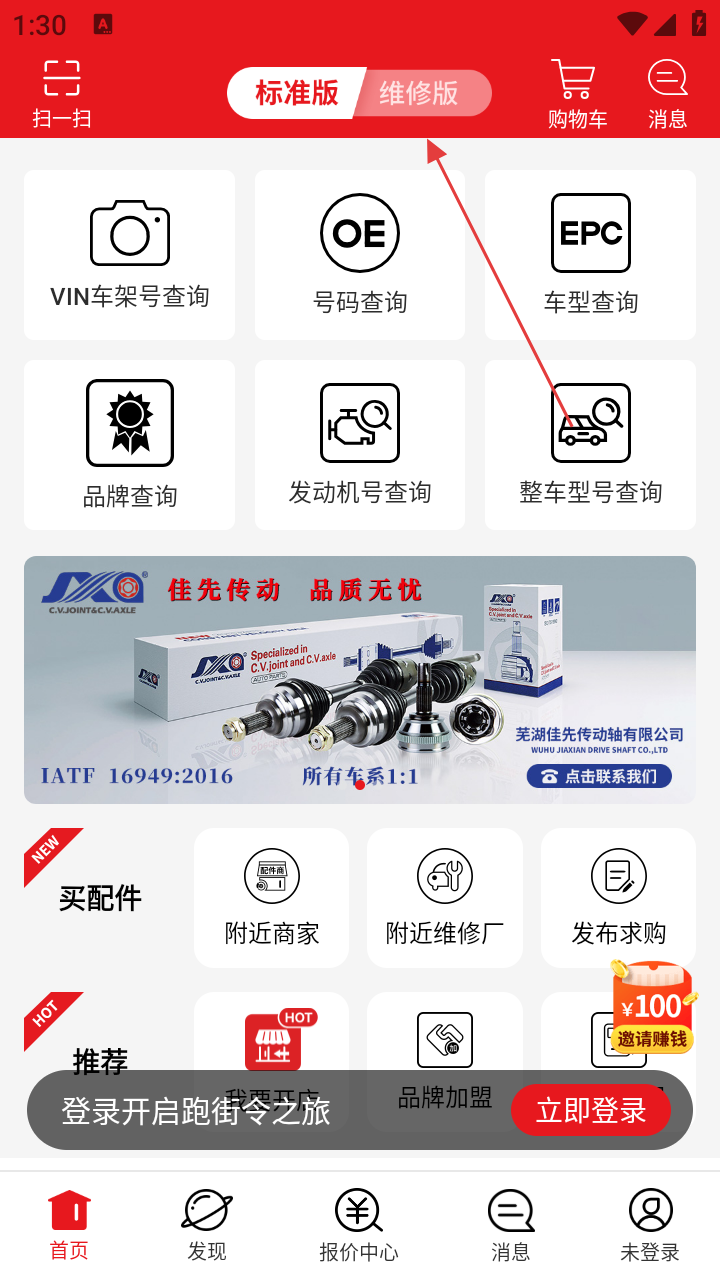Open OE 号码查询
720x1280 pixels.
pos(360,255)
